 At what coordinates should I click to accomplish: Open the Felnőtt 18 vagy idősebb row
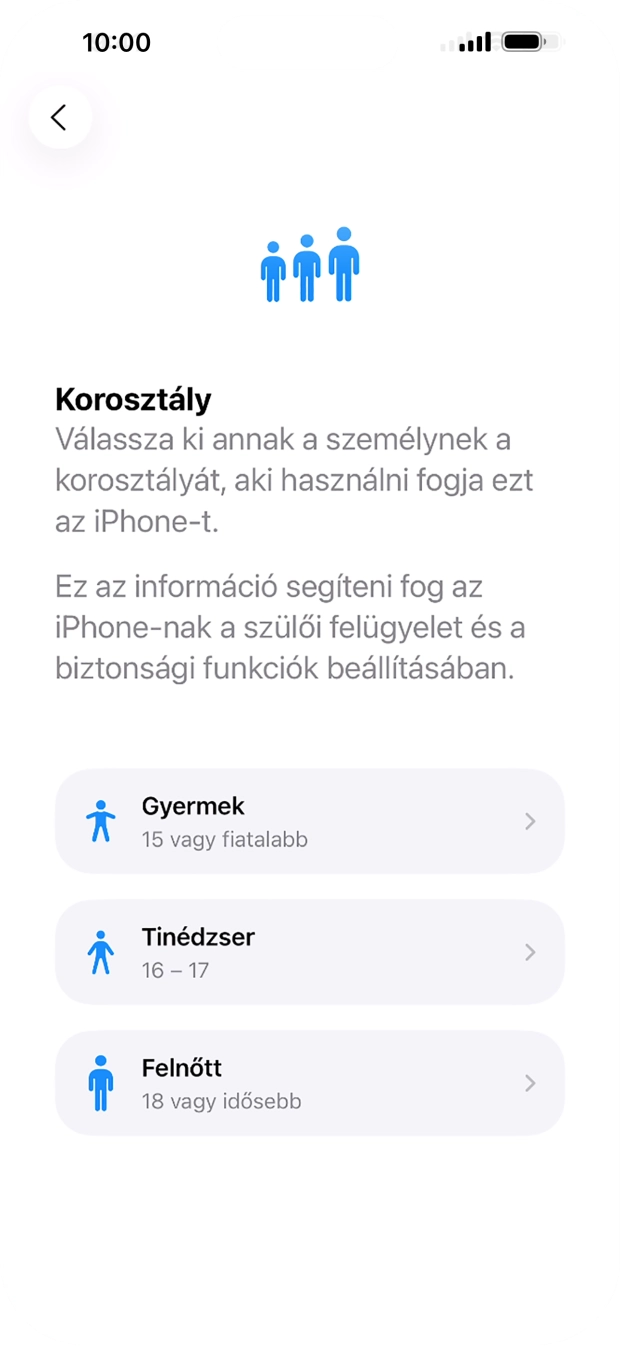[309, 1083]
